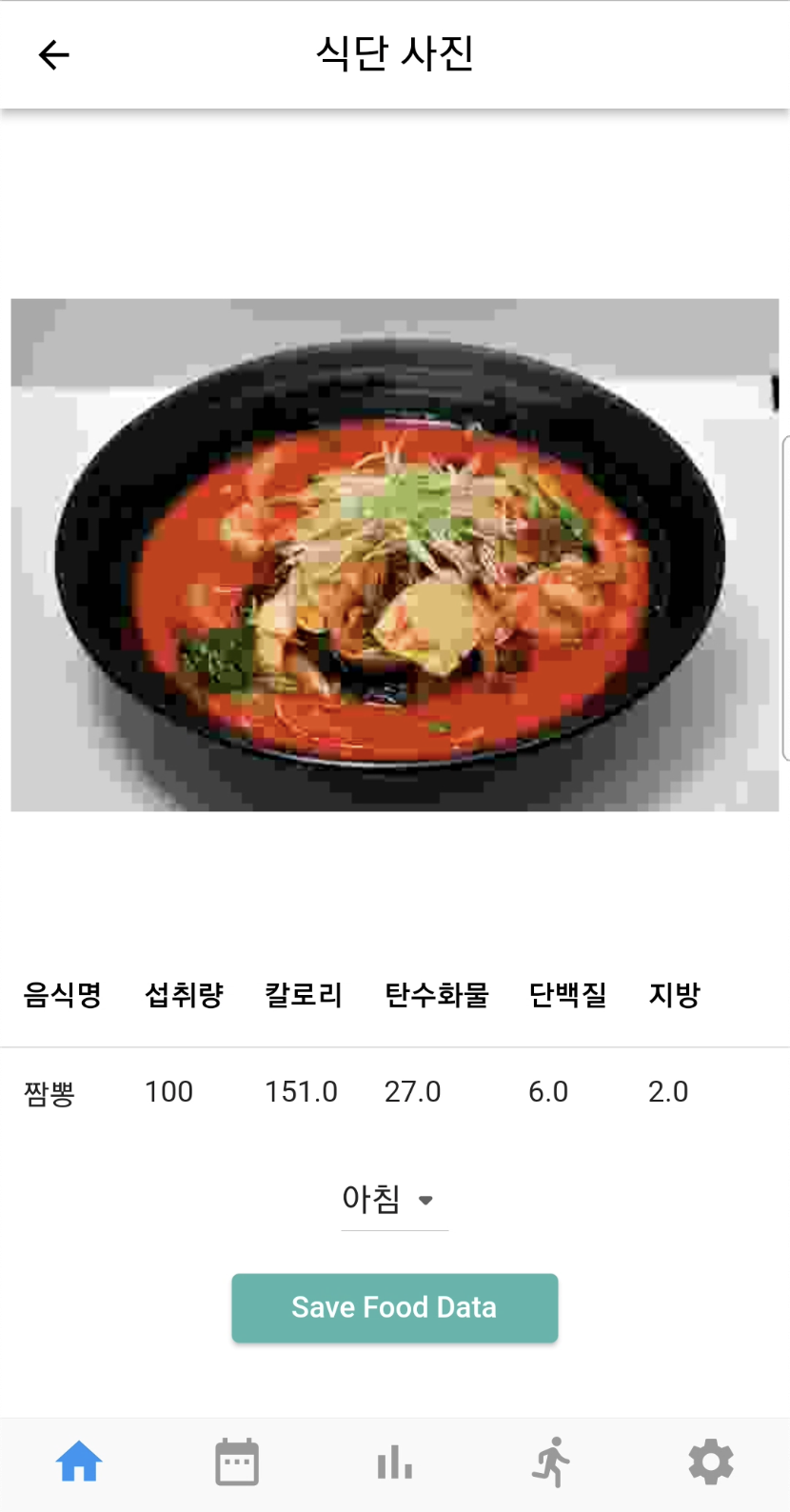Open the calendar tab
790x1512 pixels.
(237, 1462)
